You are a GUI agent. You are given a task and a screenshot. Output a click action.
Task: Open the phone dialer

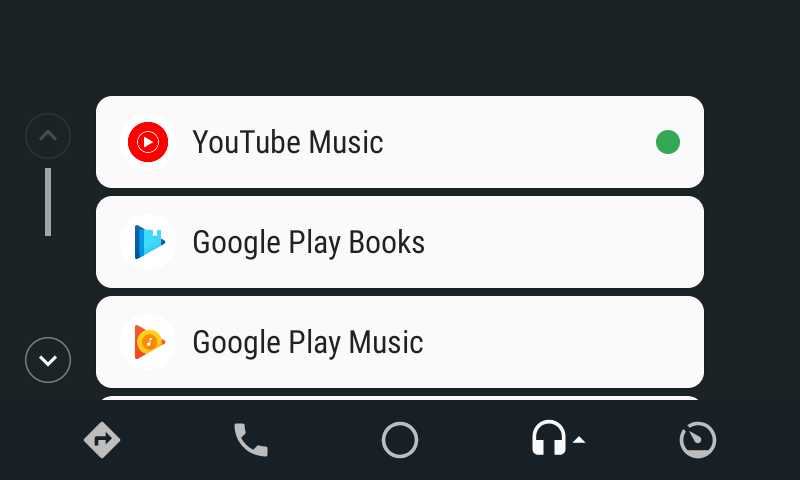(251, 440)
